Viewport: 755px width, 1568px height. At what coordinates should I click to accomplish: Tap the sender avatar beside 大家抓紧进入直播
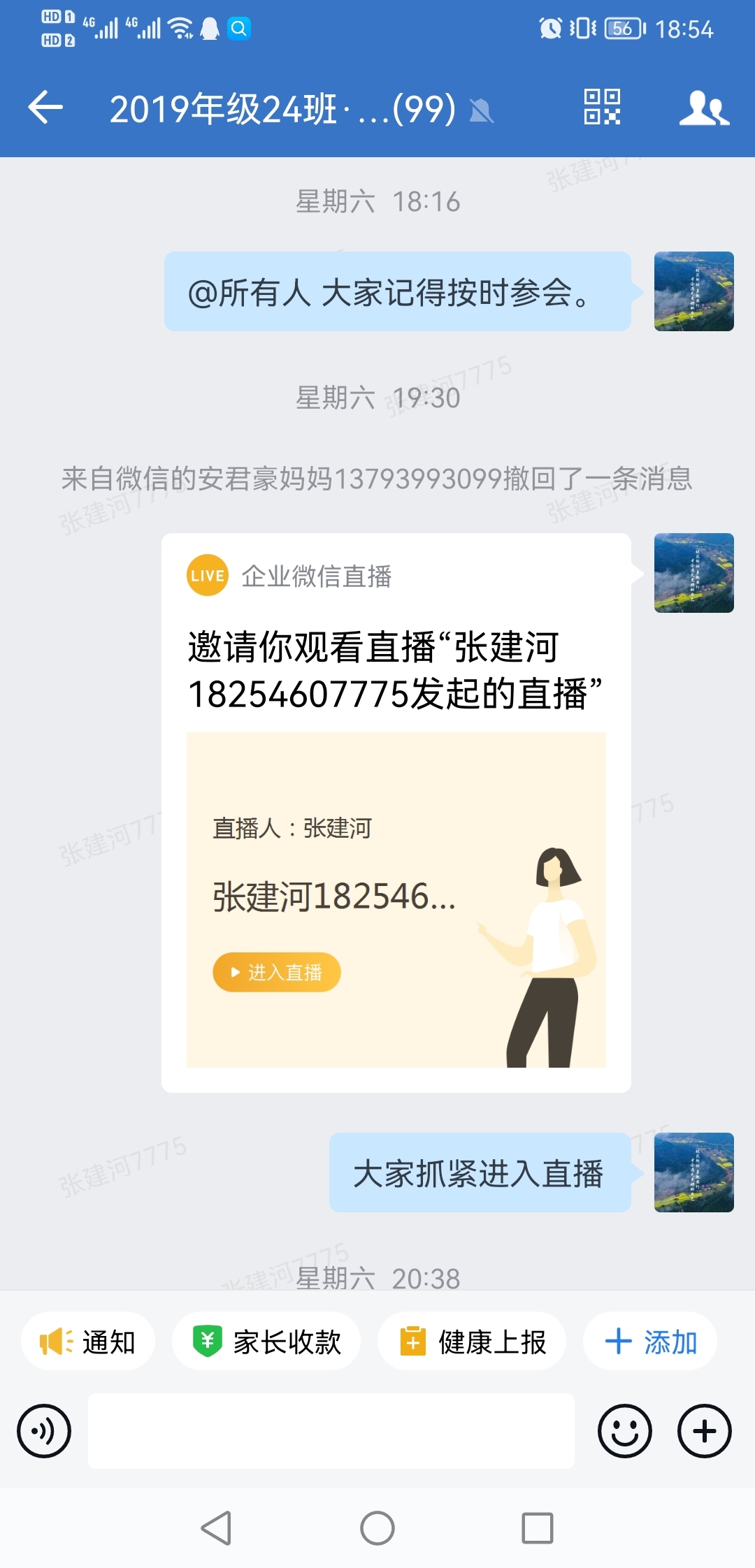[694, 1173]
